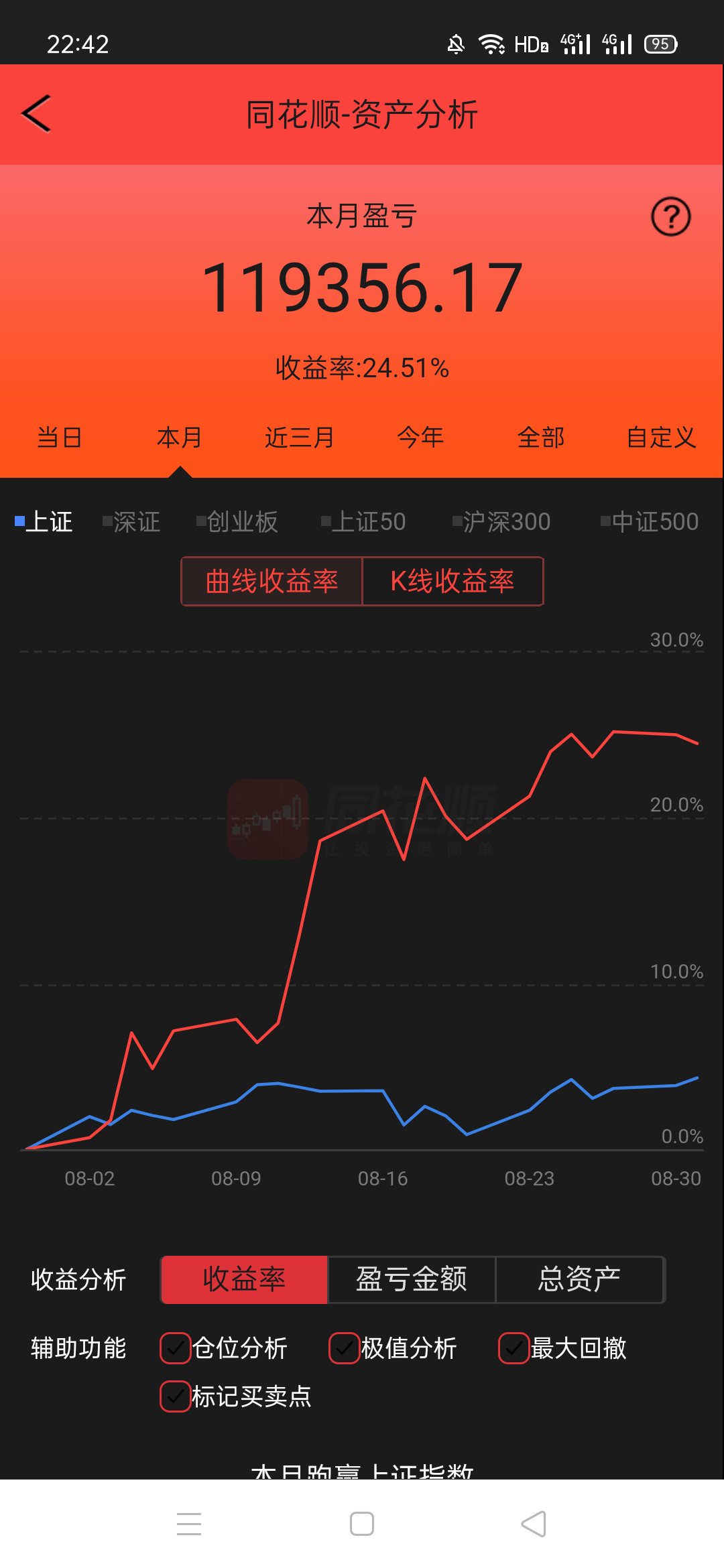Screen dimensions: 724x1568
Task: Switch the benchmark to 沪深300
Action: pyautogui.click(x=501, y=521)
